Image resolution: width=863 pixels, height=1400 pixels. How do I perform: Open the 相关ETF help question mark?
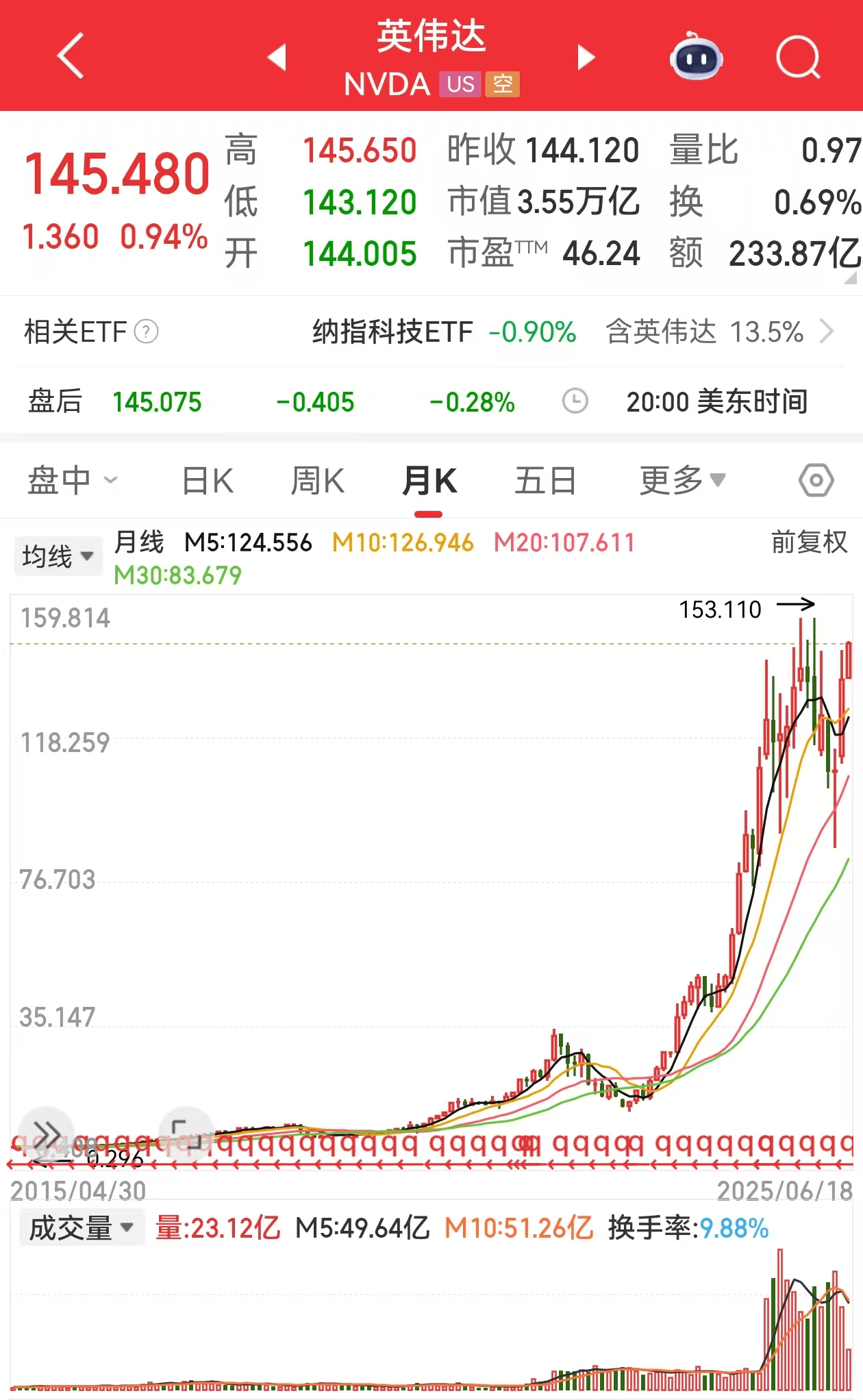coord(146,332)
